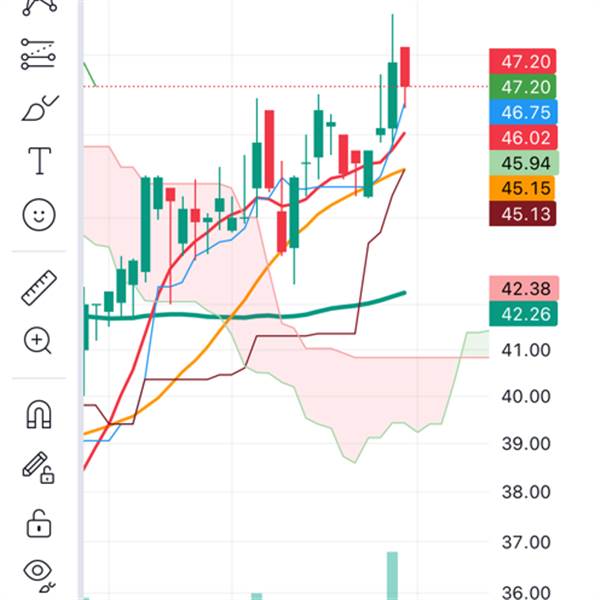The height and width of the screenshot is (600, 600).
Task: Toggle magnet snapping mode
Action: pyautogui.click(x=39, y=414)
